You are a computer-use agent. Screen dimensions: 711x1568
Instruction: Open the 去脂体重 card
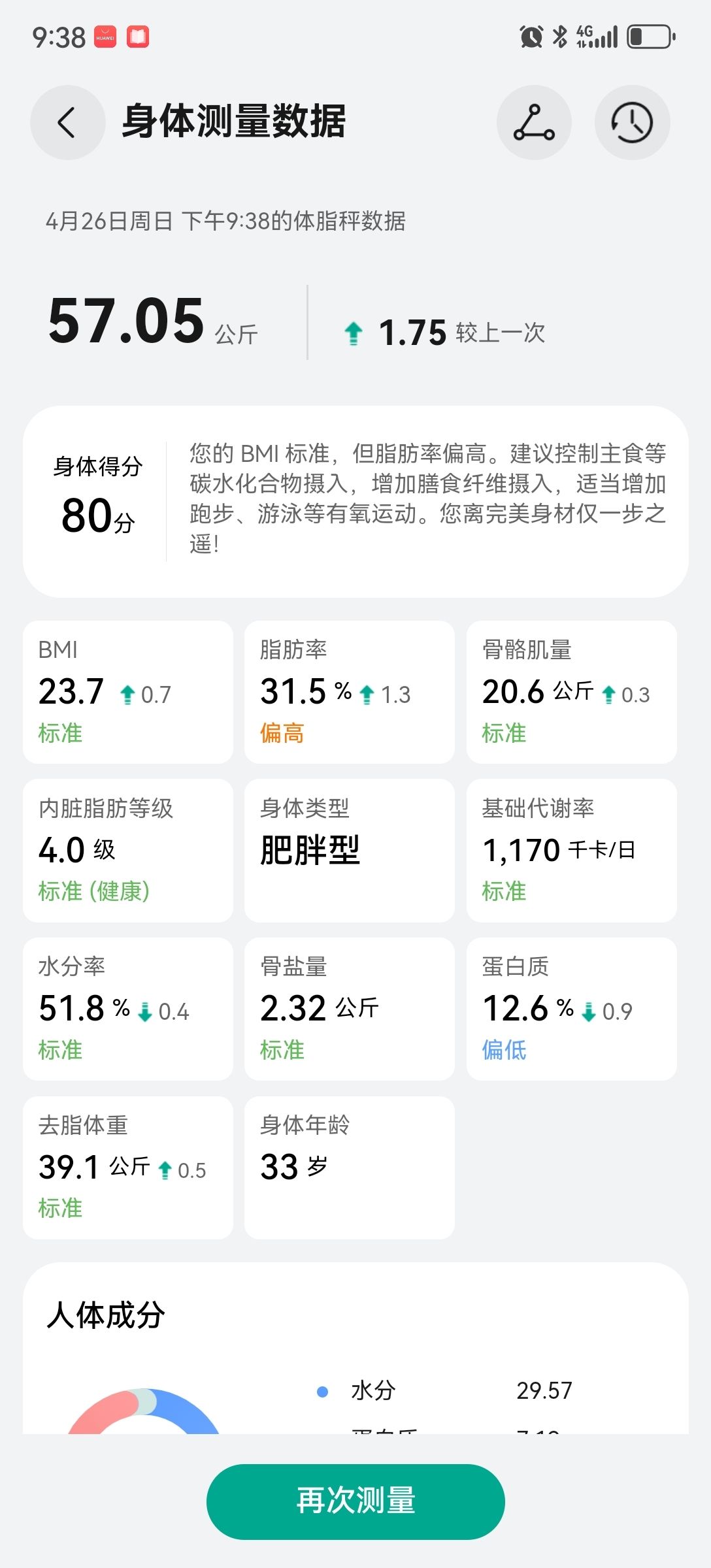click(x=128, y=1168)
